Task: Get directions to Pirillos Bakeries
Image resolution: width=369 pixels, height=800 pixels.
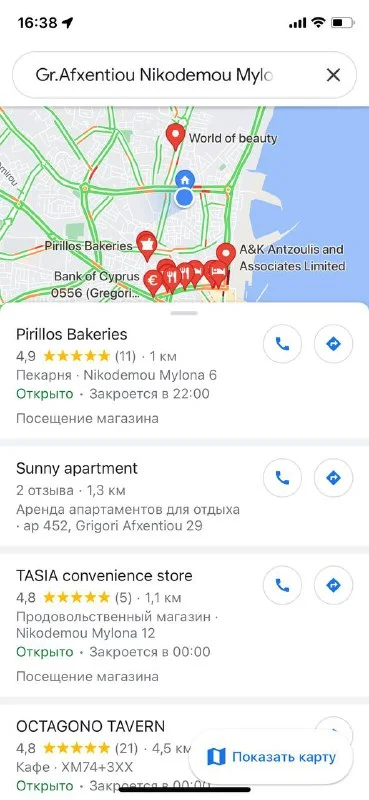Action: pyautogui.click(x=333, y=344)
